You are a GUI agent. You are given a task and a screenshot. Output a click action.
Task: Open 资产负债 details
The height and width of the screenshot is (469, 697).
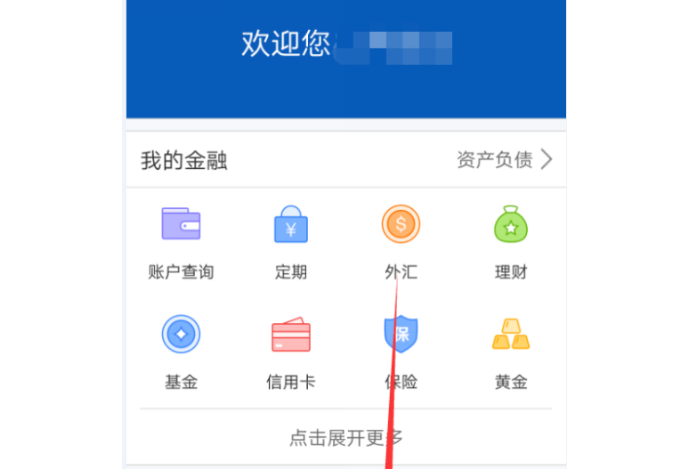[x=503, y=160]
